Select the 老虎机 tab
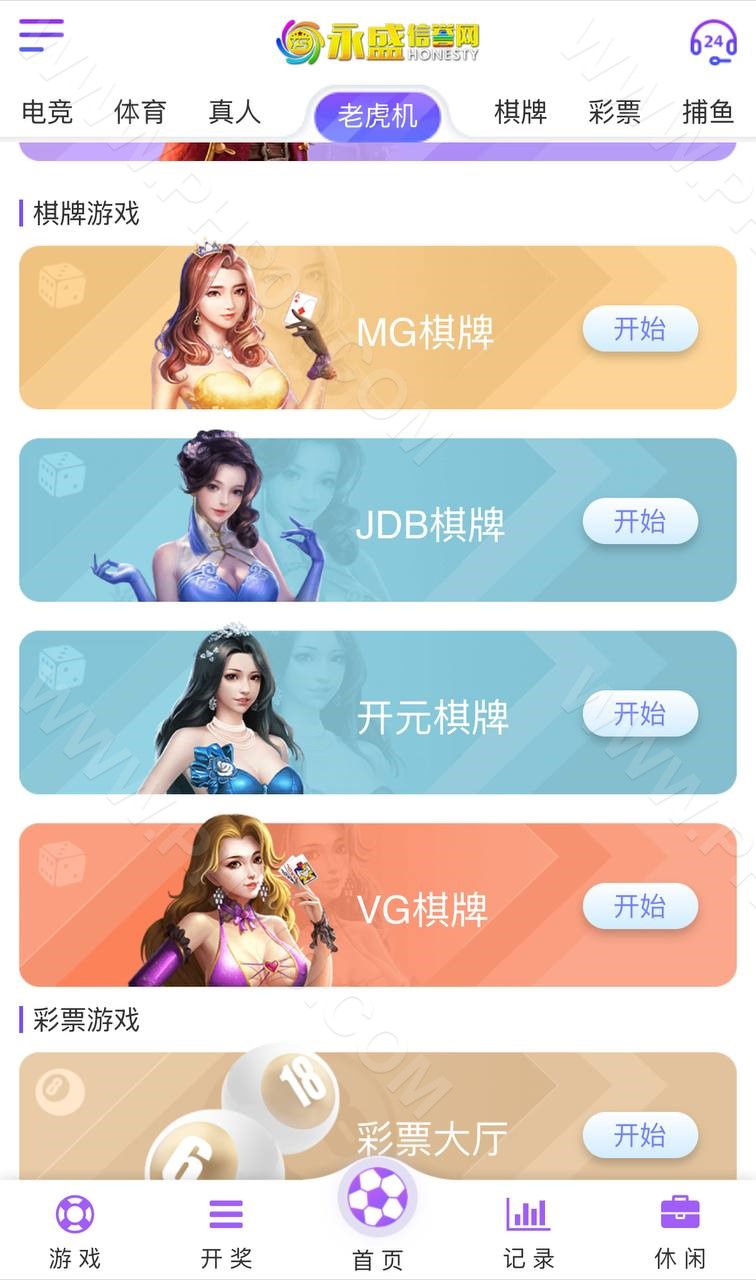 (x=377, y=116)
